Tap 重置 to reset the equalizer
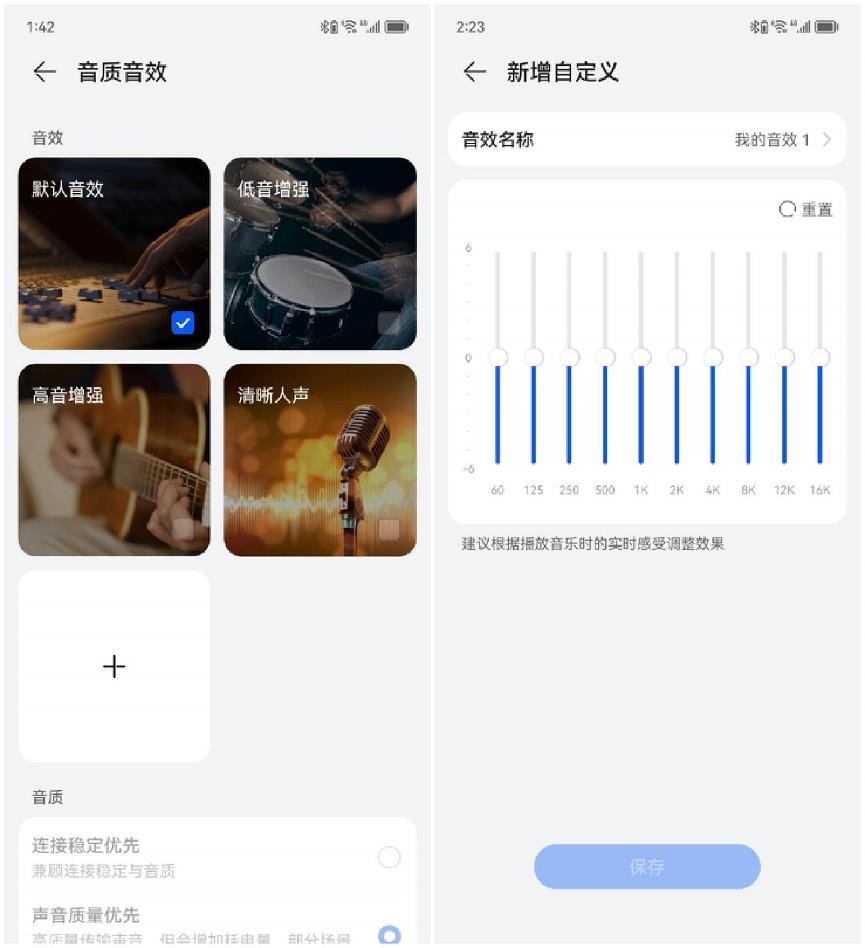The width and height of the screenshot is (865, 948). pos(818,209)
